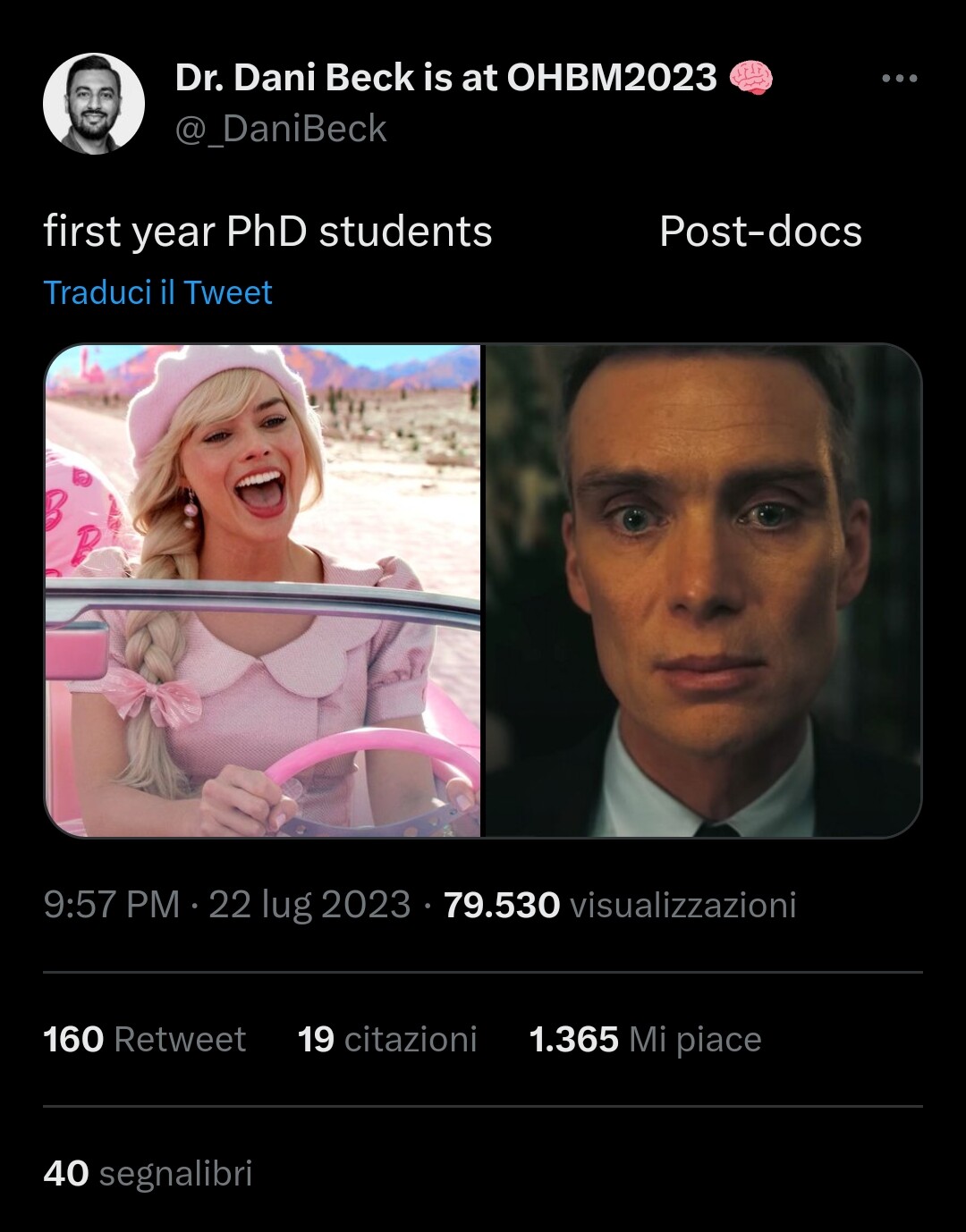Open the 79.530 visualizzazioni view stats
The height and width of the screenshot is (1232, 966).
pyautogui.click(x=619, y=905)
